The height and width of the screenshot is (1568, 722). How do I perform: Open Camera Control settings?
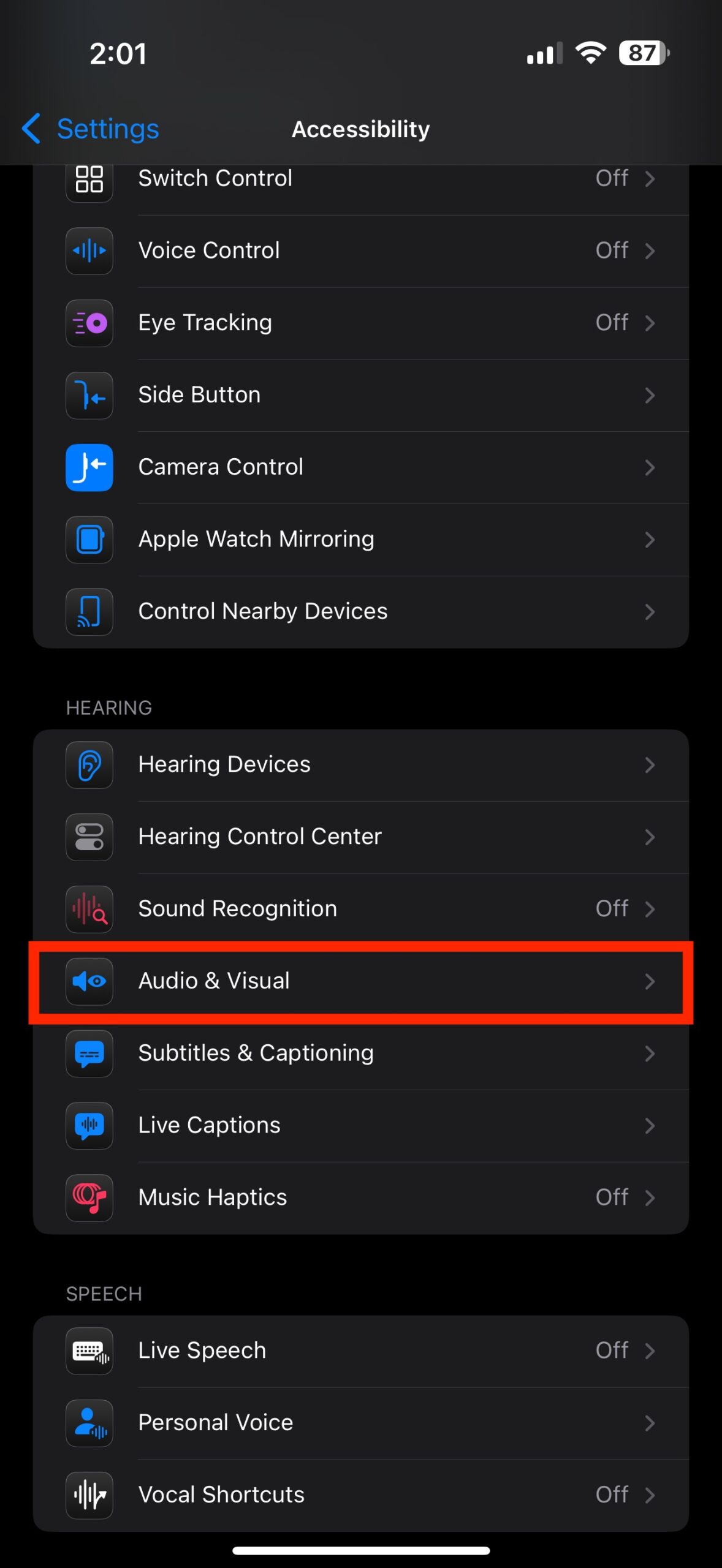tap(360, 467)
